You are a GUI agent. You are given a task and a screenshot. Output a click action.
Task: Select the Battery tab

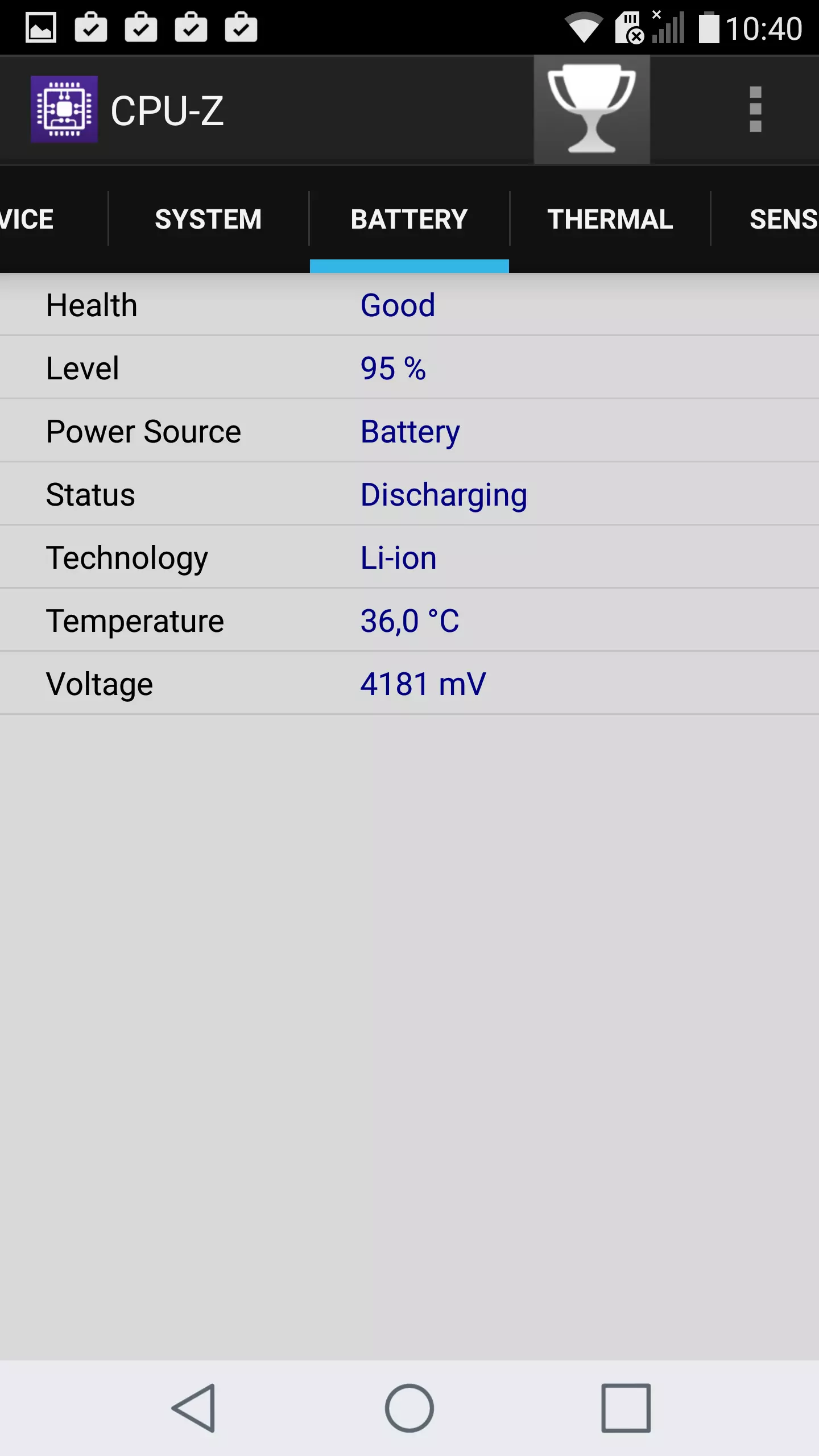point(409,219)
